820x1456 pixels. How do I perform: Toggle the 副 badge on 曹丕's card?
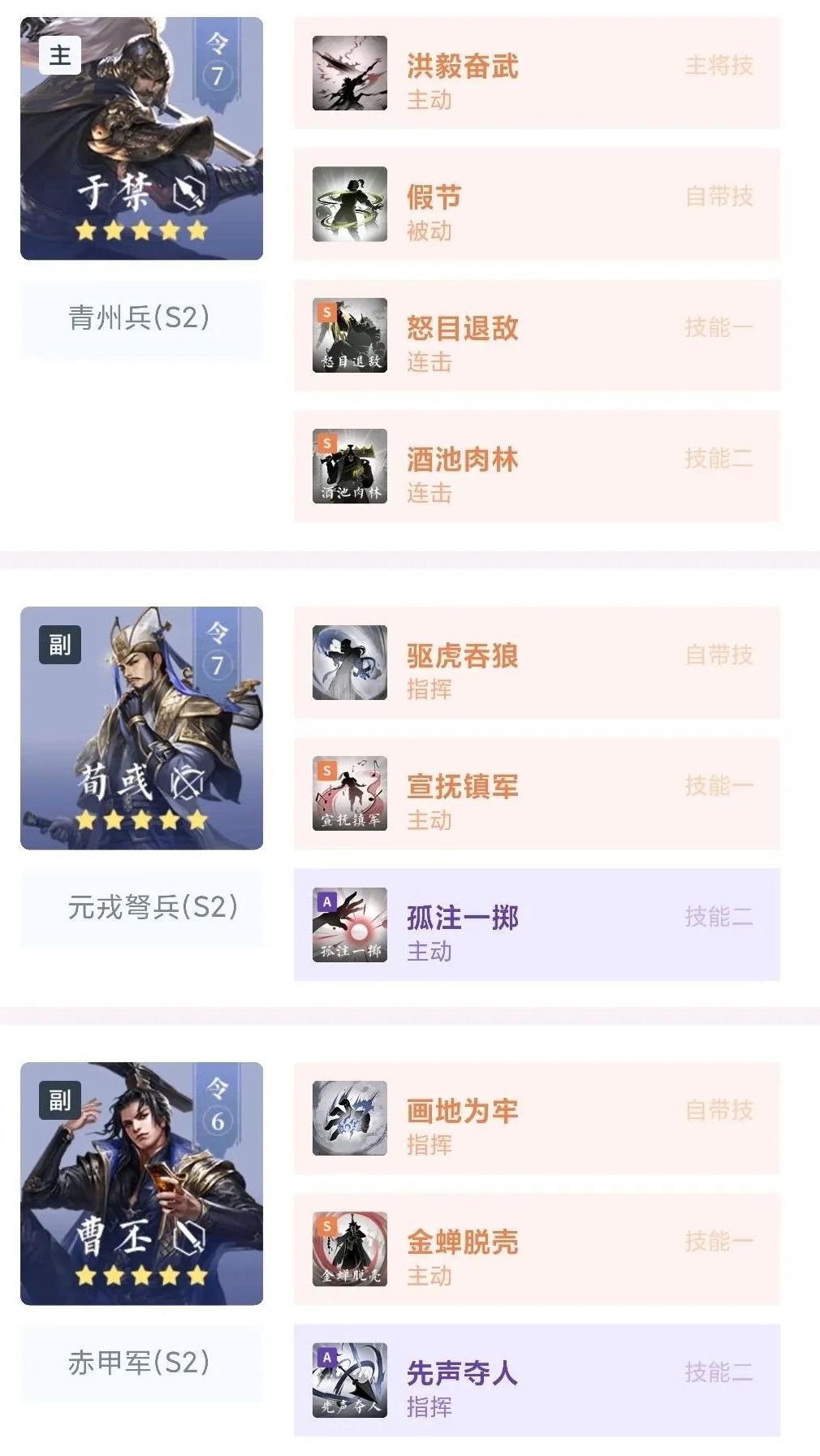pos(61,1102)
